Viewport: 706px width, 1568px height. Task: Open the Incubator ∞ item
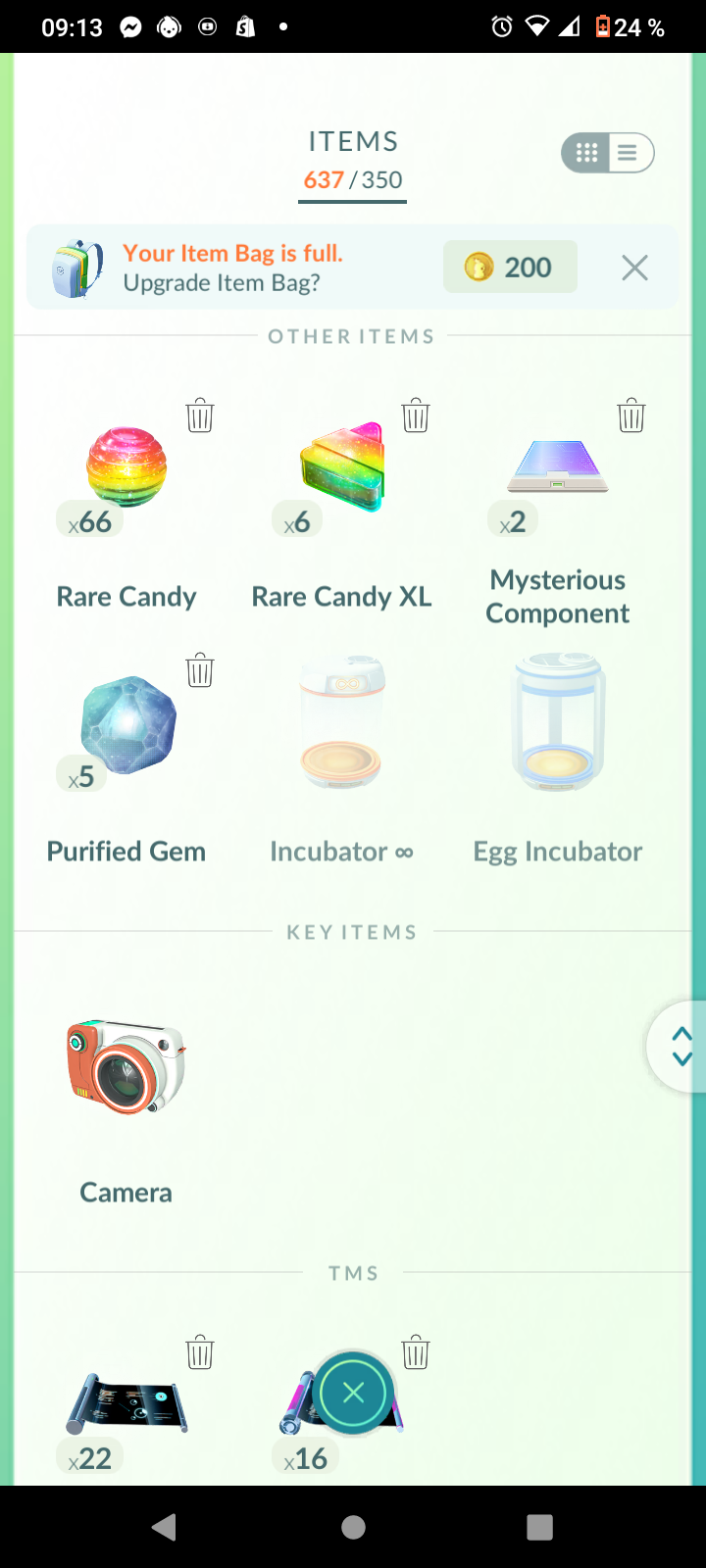pos(342,725)
